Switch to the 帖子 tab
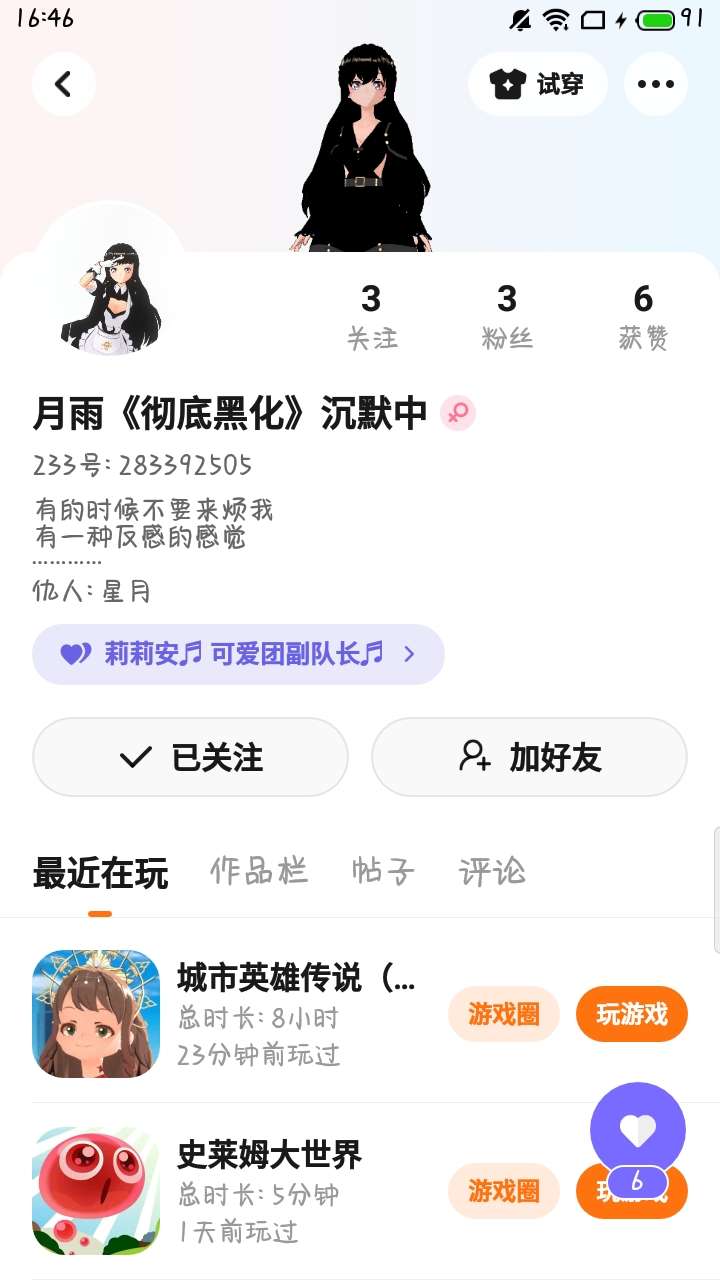Viewport: 720px width, 1280px height. (x=383, y=871)
